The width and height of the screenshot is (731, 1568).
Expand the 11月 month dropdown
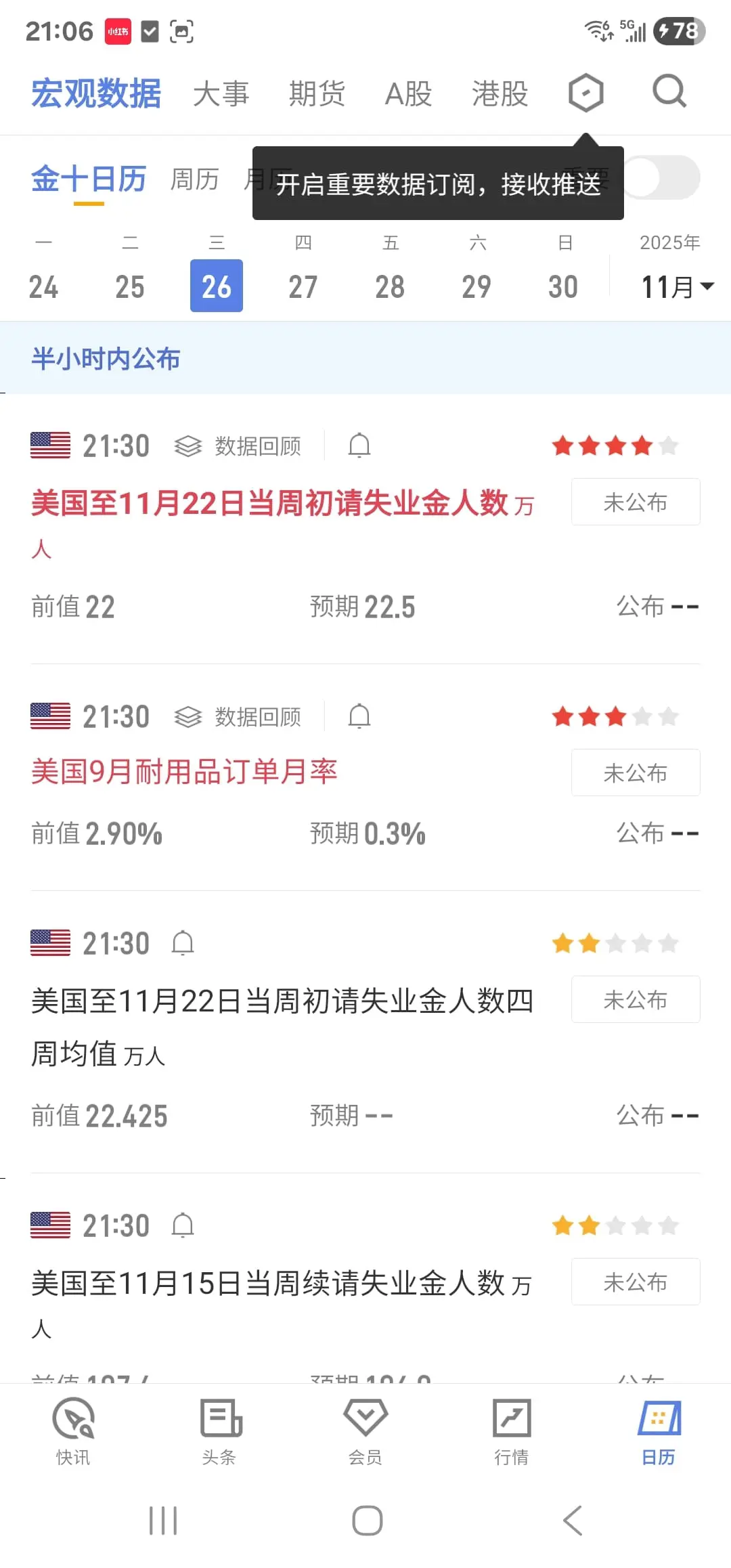[x=676, y=286]
